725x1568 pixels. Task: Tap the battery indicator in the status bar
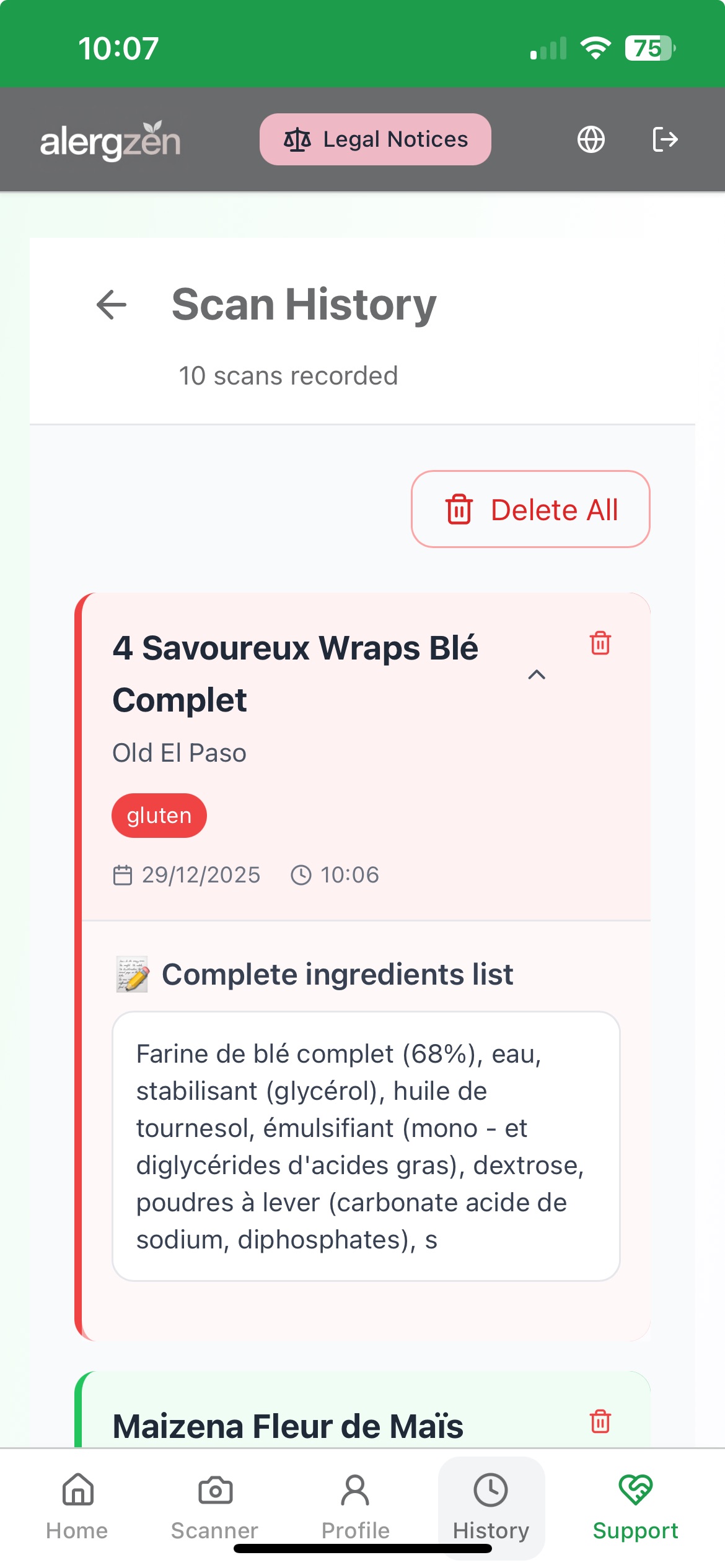pos(648,48)
